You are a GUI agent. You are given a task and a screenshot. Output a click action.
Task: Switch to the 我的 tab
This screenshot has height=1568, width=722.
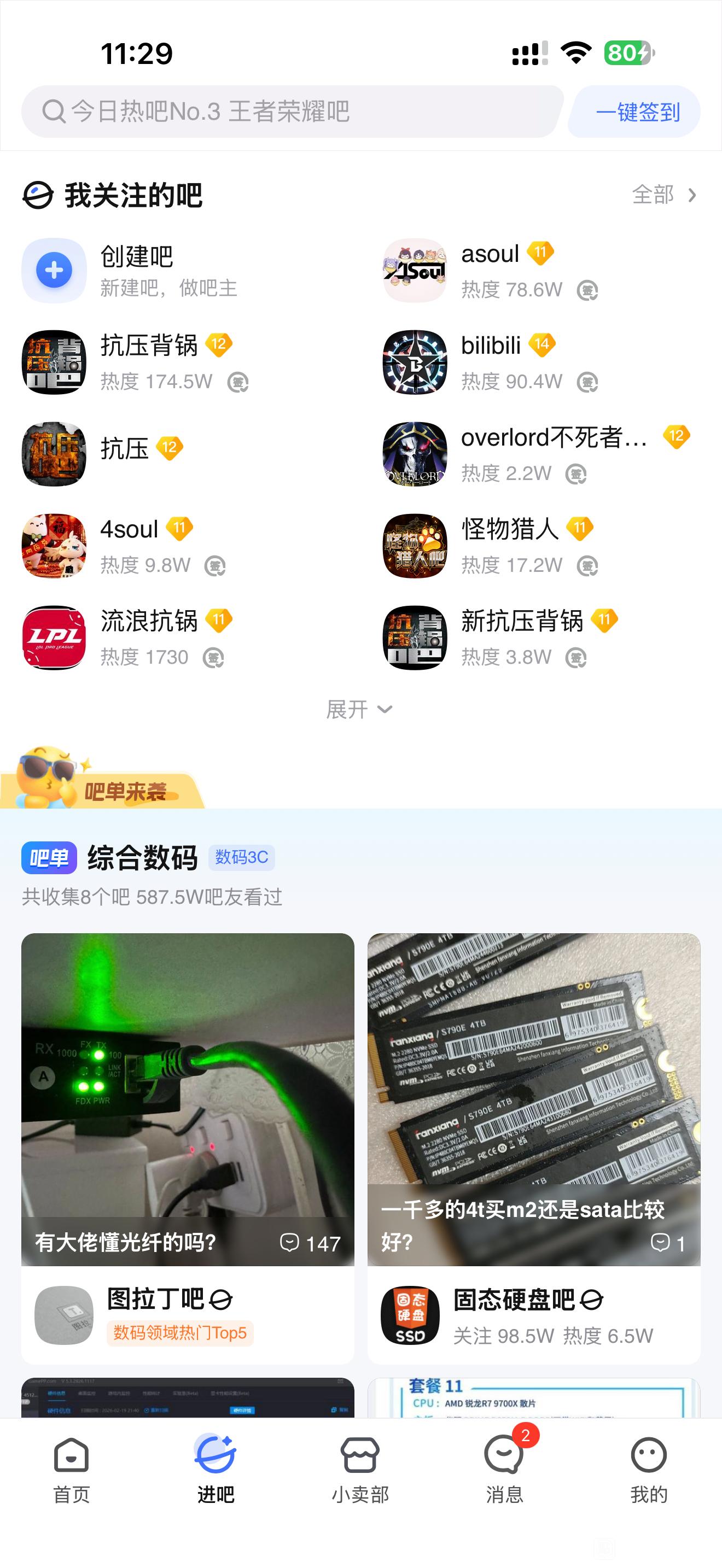pyautogui.click(x=649, y=1468)
